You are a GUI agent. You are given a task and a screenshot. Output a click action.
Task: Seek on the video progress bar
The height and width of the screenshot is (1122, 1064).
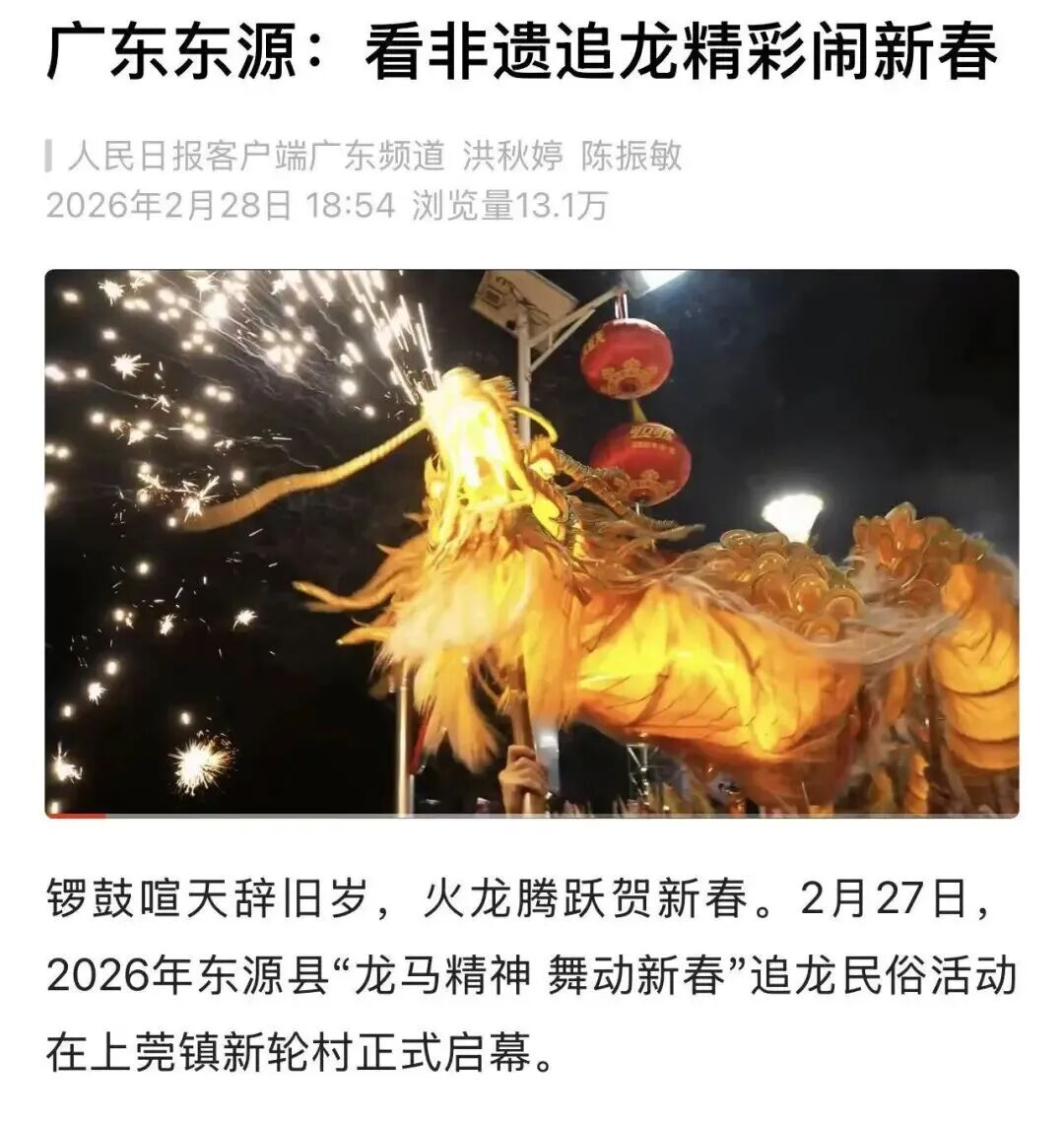[x=532, y=815]
